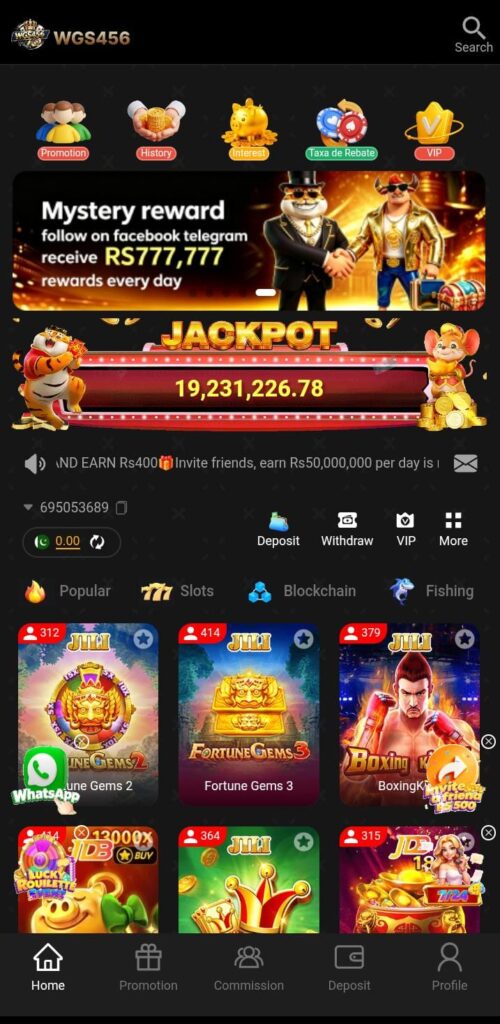500x1024 pixels.
Task: Open the History shortcut
Action: click(156, 129)
